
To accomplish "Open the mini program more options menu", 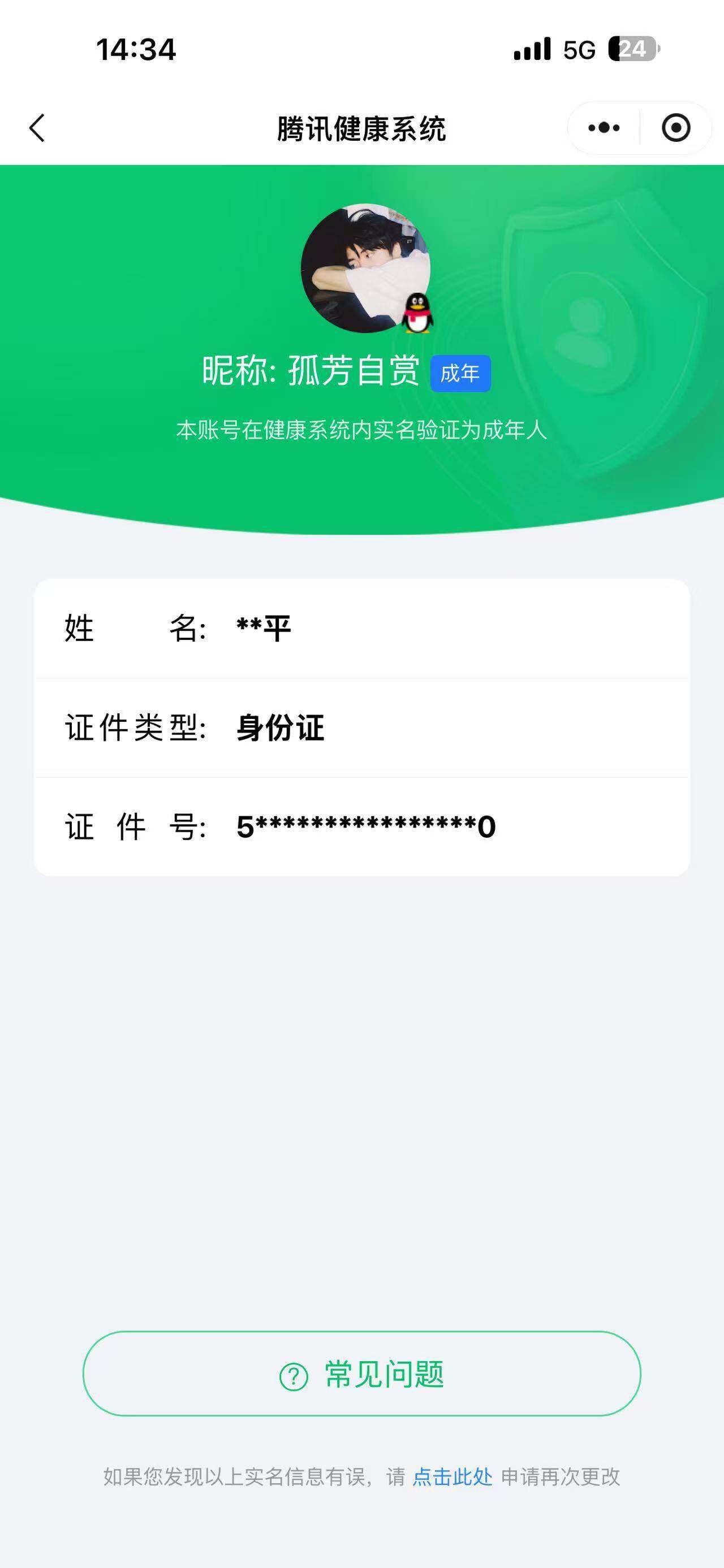I will tap(604, 128).
